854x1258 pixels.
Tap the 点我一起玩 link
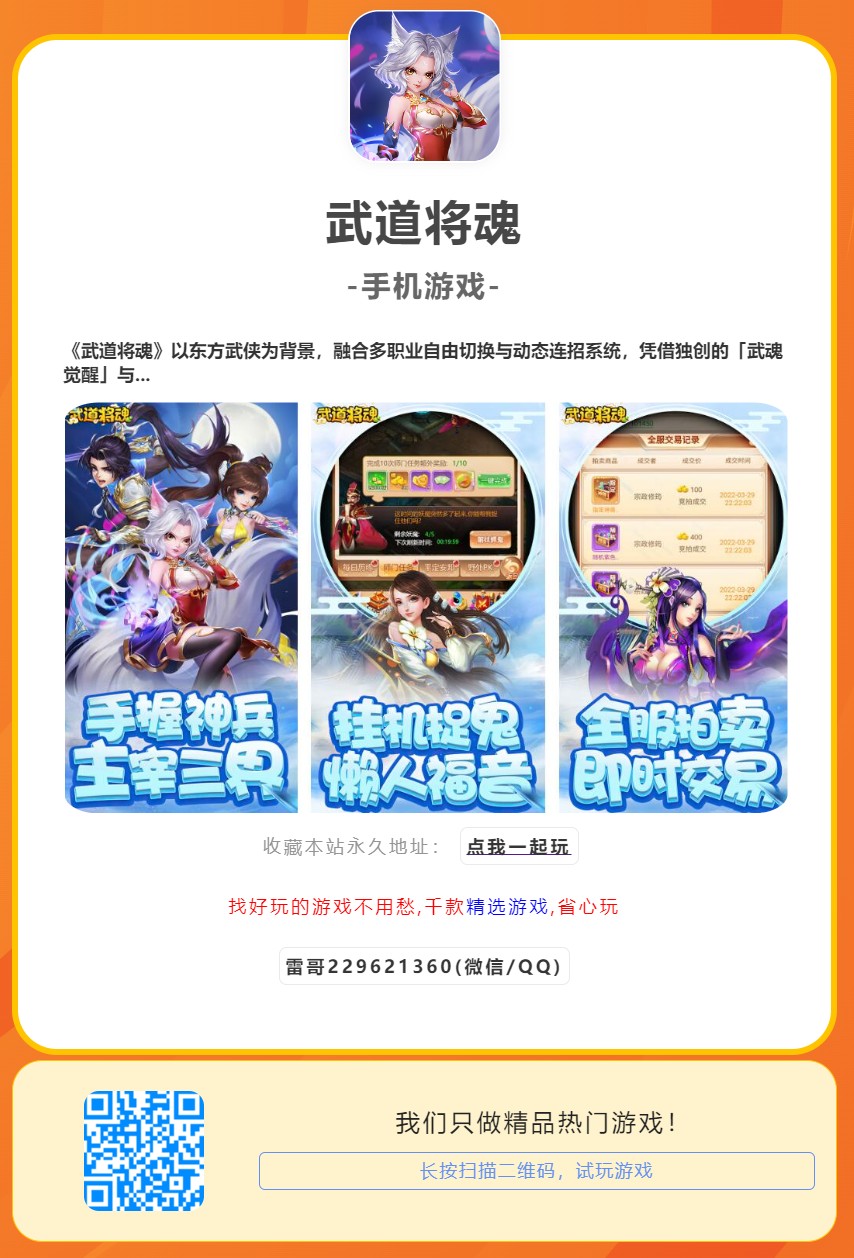(518, 846)
